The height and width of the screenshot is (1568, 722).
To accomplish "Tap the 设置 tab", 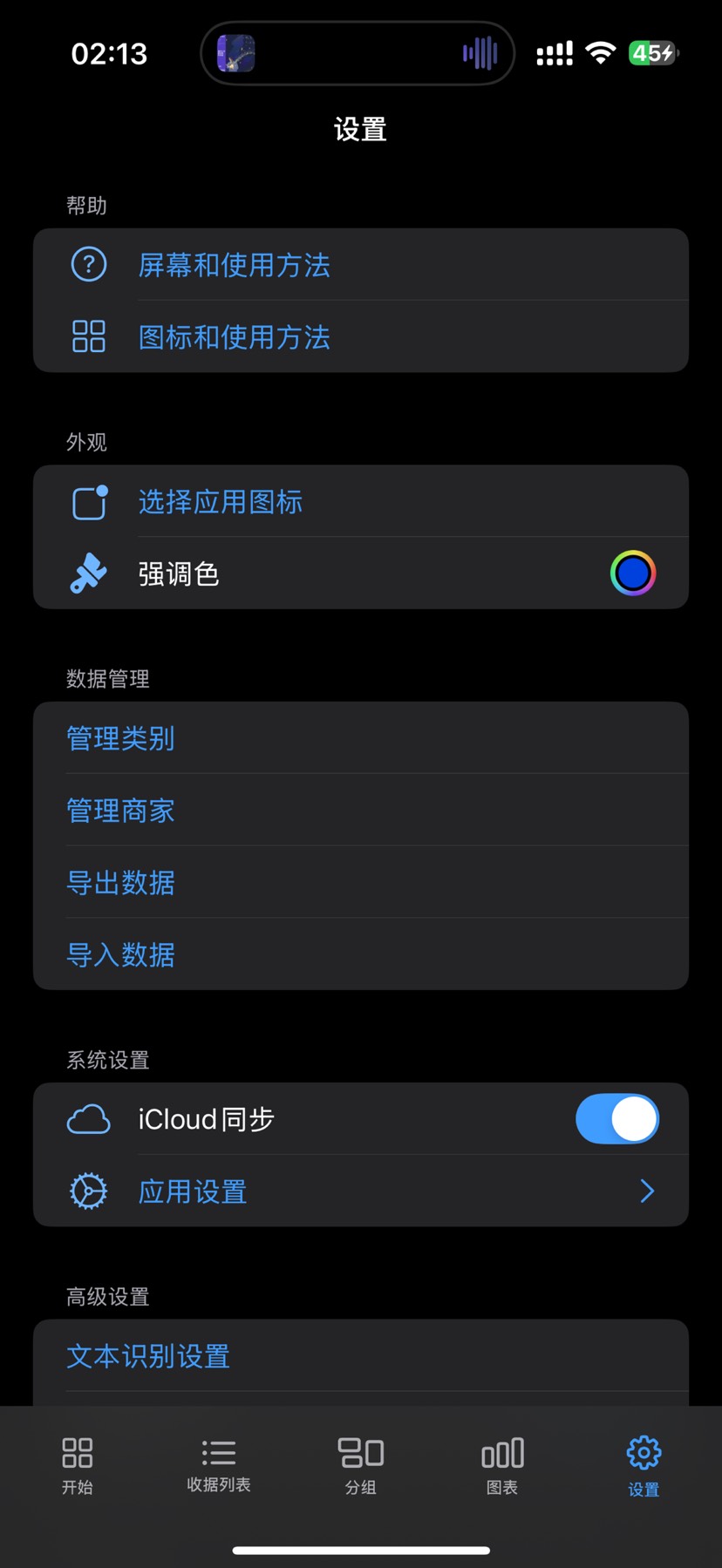I will (x=644, y=1464).
